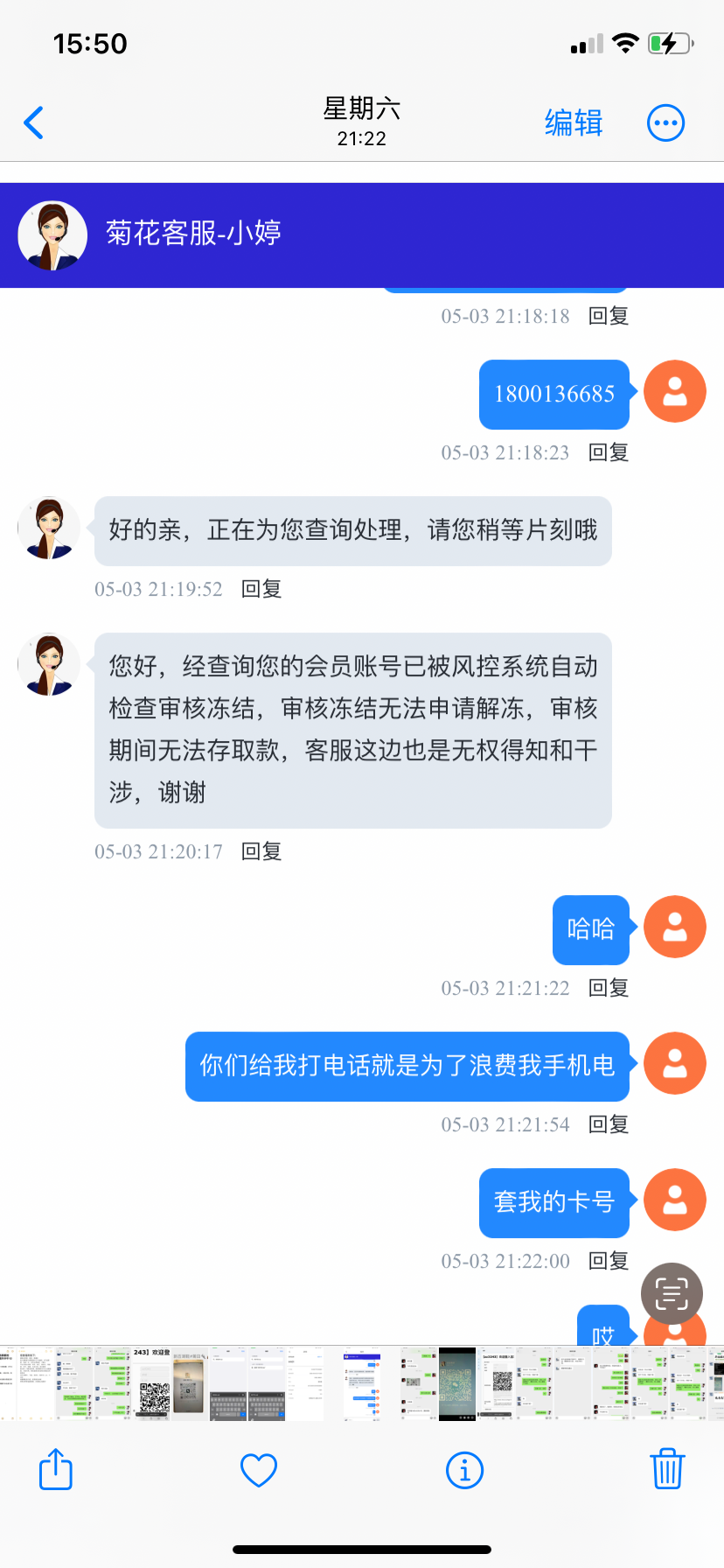This screenshot has height=1568, width=724.
Task: Toggle the heart to favorite this photo
Action: [x=257, y=1469]
